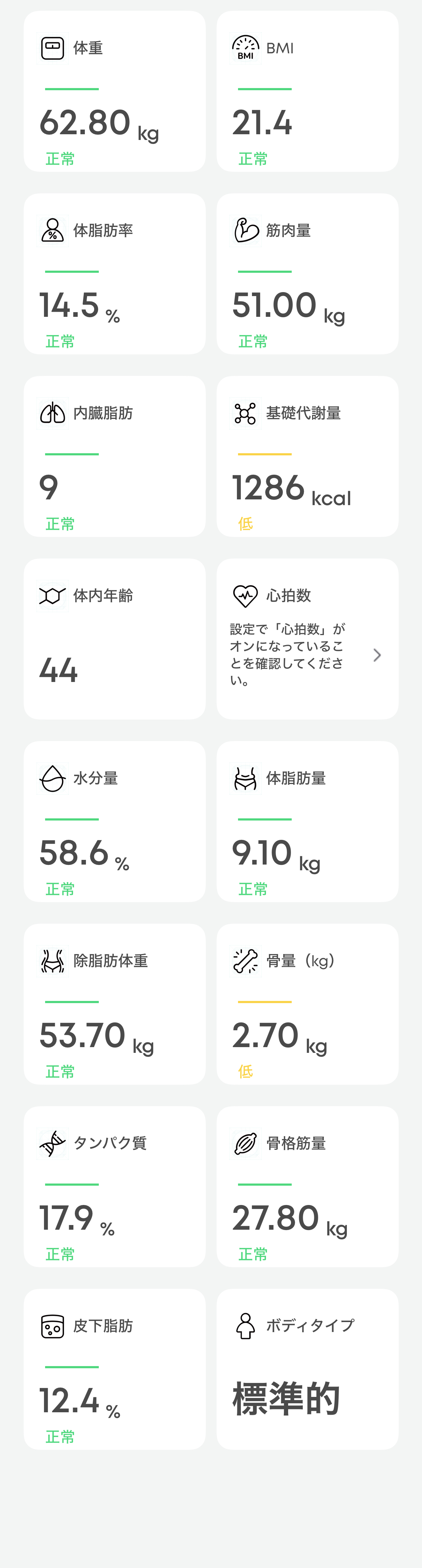Open the 筋肉量 card
This screenshot has height=1568, width=422.
coord(307,274)
